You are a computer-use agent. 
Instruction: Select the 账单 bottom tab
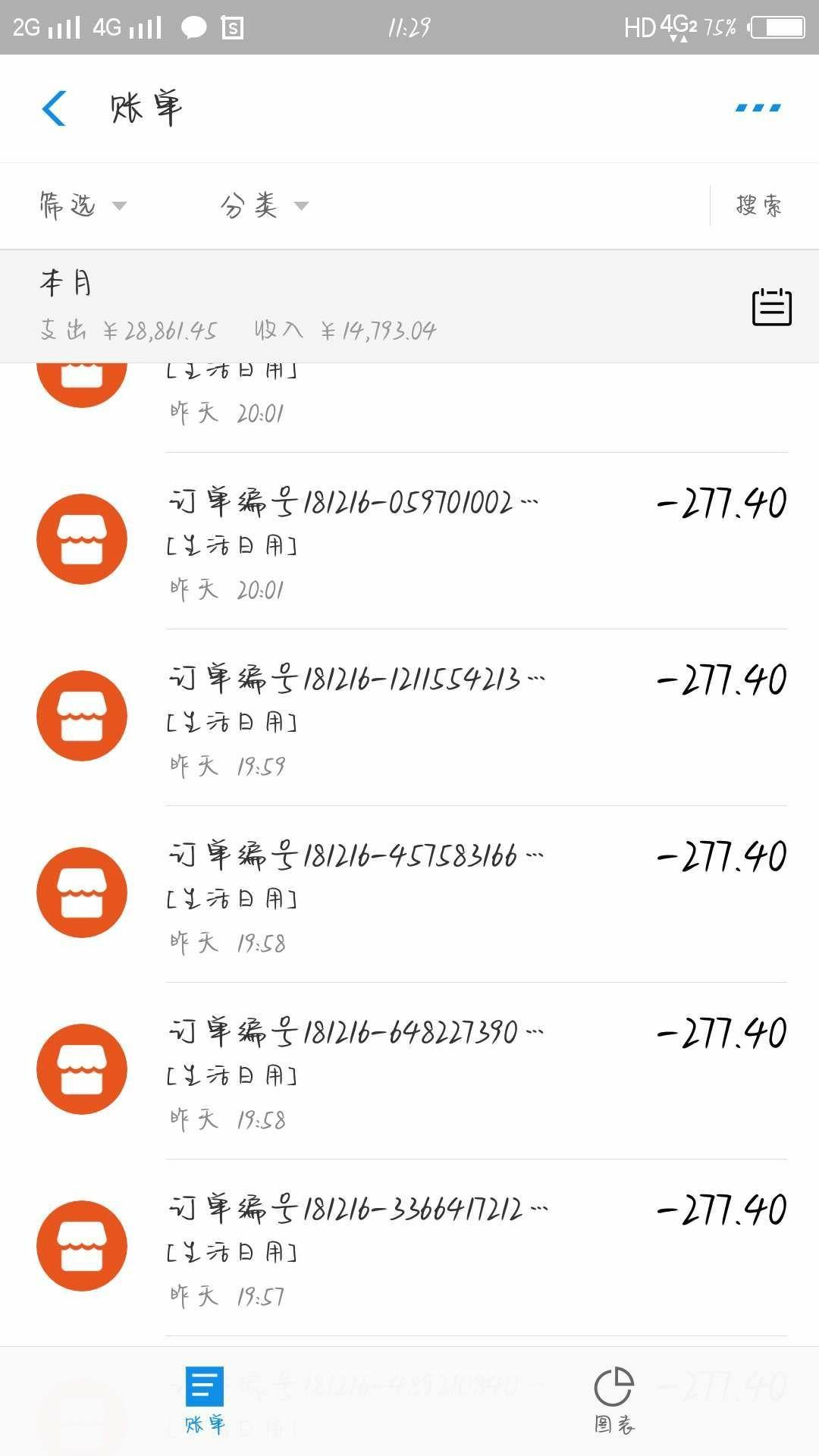(205, 1401)
